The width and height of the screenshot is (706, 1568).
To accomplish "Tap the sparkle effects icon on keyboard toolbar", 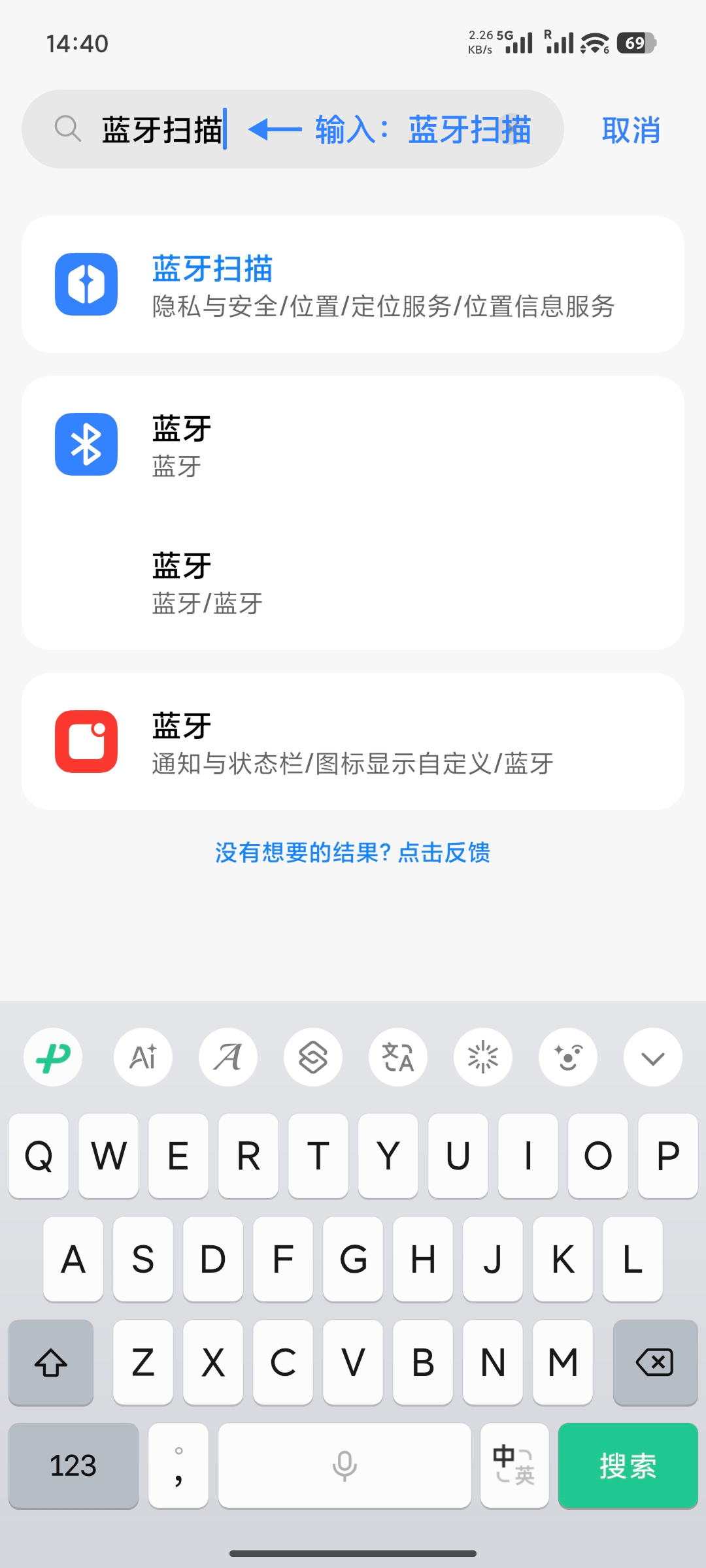I will (482, 1056).
